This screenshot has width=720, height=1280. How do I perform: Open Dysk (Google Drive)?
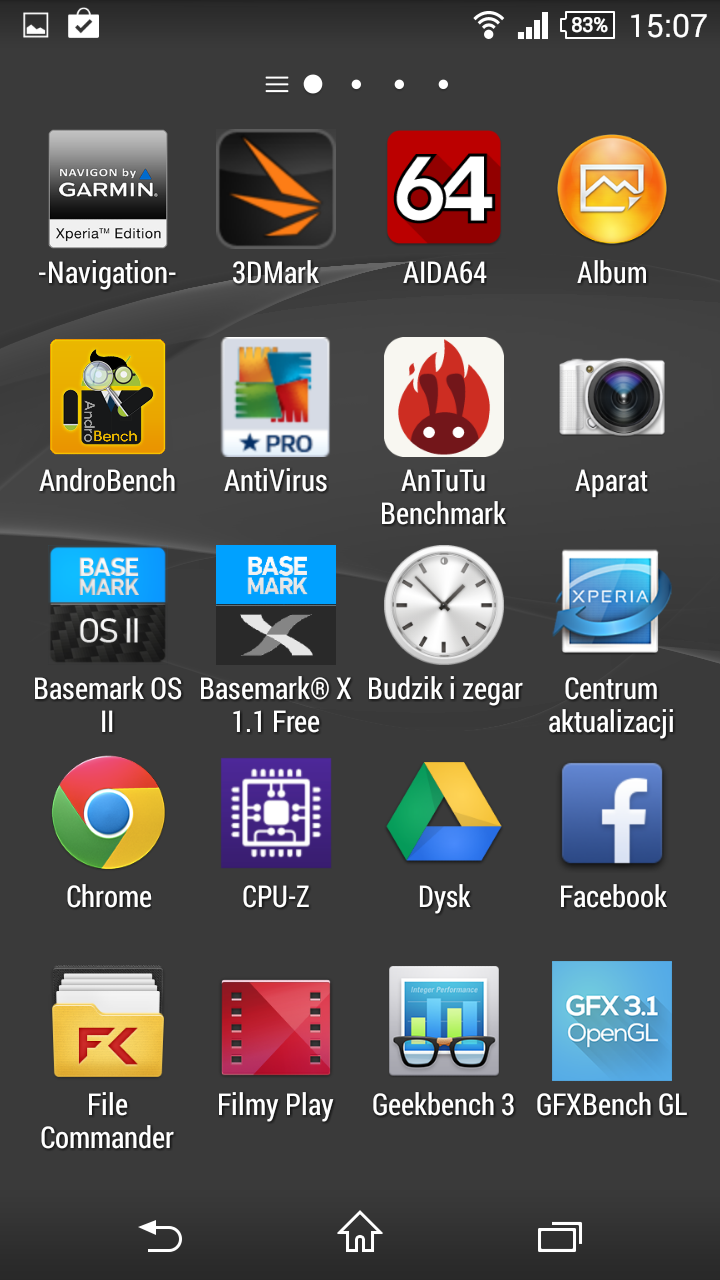pyautogui.click(x=444, y=813)
